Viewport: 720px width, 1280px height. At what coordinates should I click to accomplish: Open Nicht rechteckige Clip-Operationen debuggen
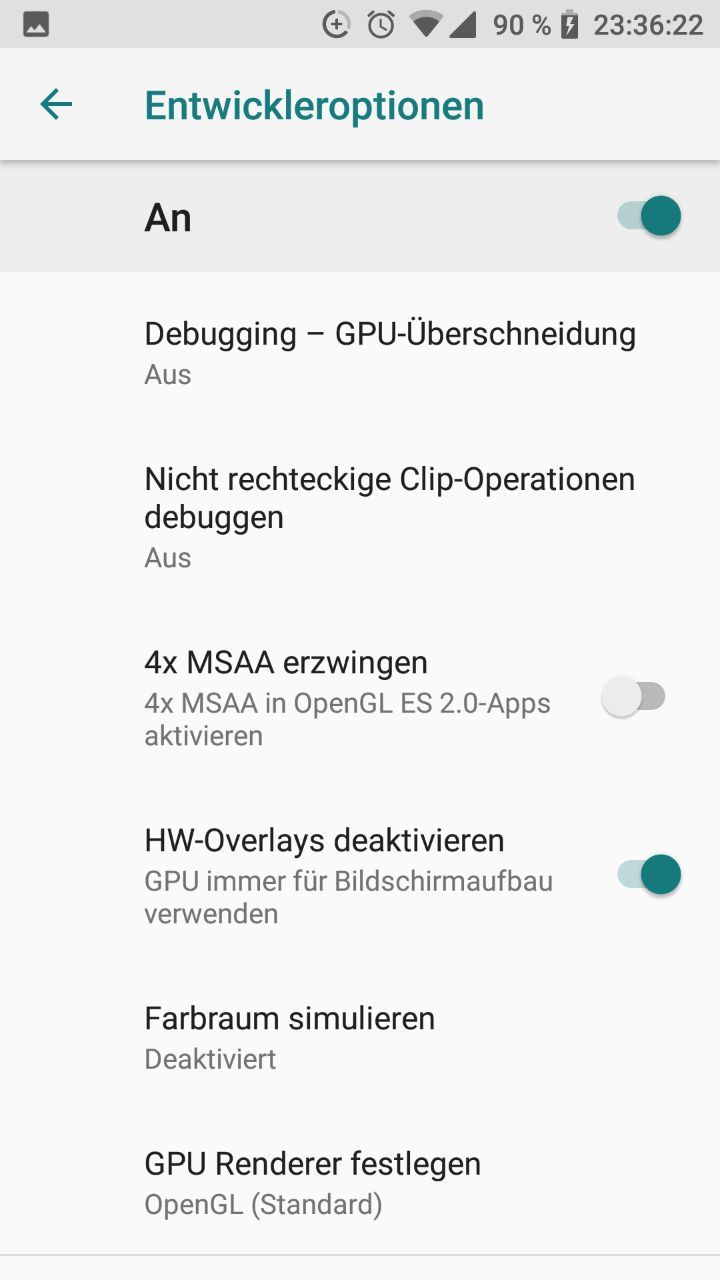pos(390,516)
